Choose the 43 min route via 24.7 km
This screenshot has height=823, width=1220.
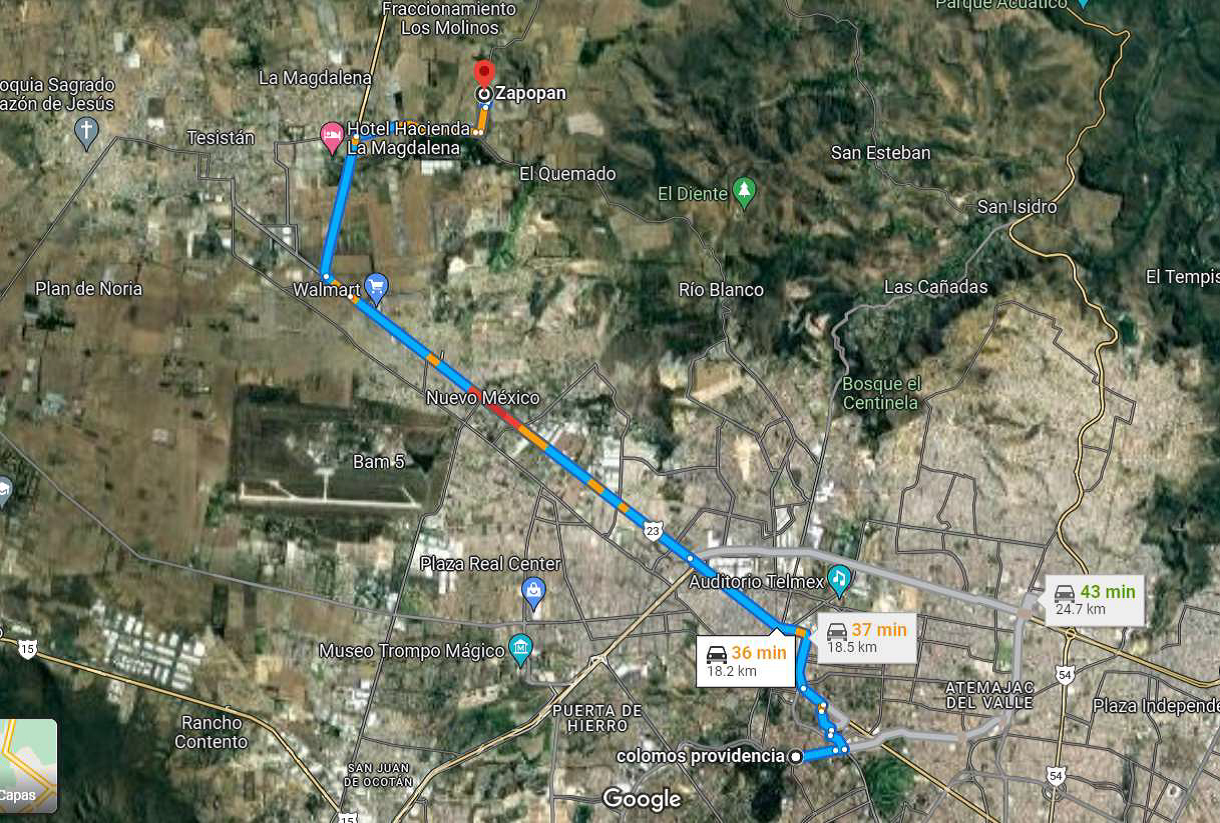point(1094,600)
